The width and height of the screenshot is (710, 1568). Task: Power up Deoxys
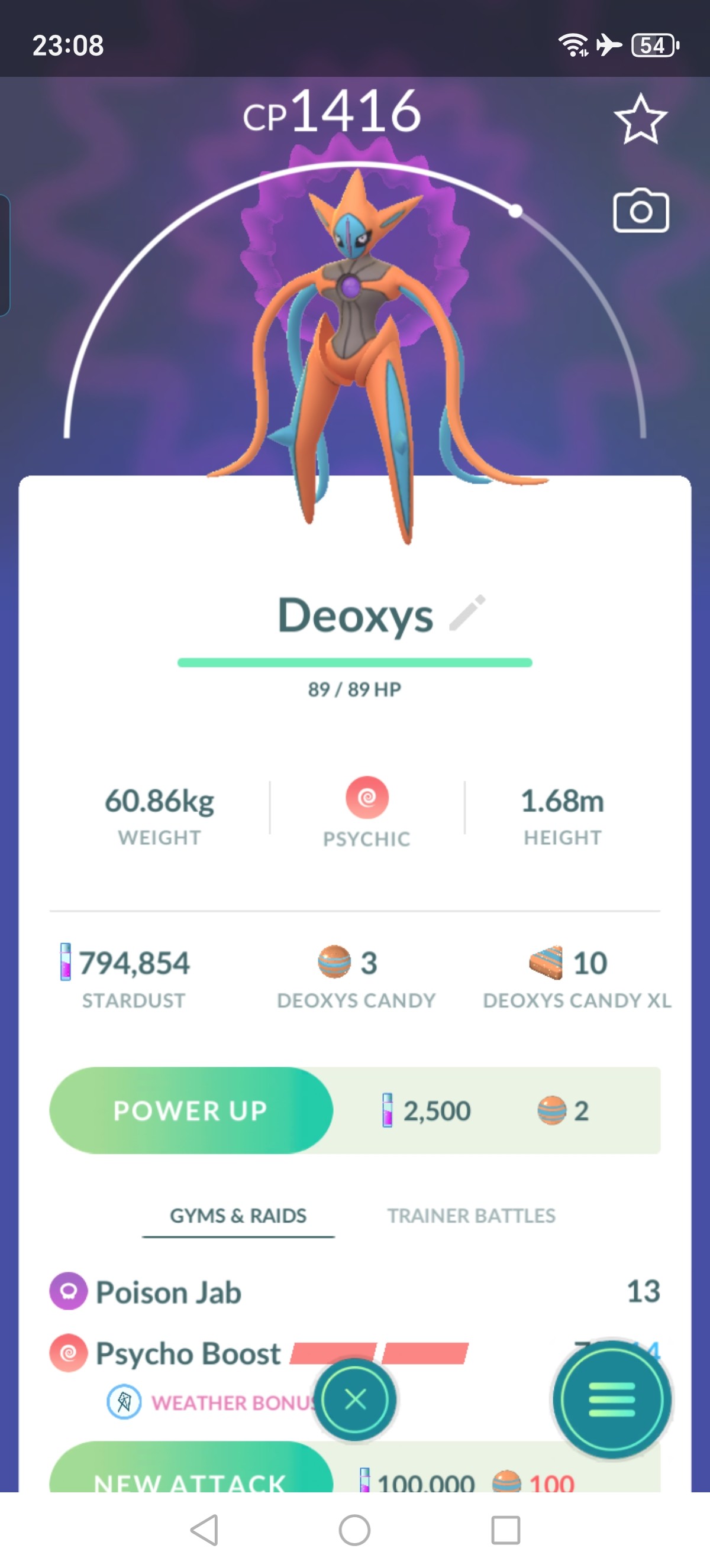tap(191, 1110)
